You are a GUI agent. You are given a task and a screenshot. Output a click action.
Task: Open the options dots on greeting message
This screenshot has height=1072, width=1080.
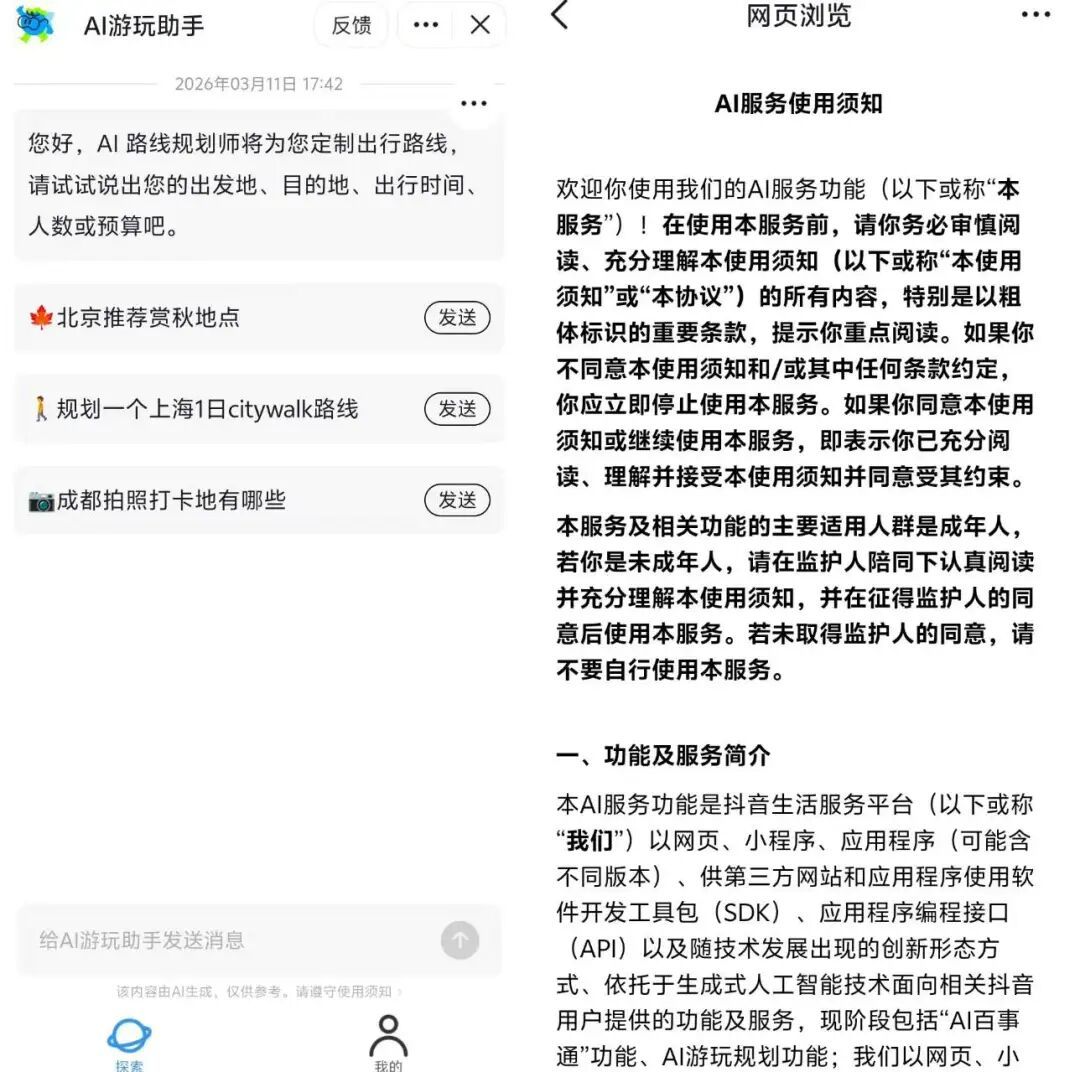click(473, 104)
